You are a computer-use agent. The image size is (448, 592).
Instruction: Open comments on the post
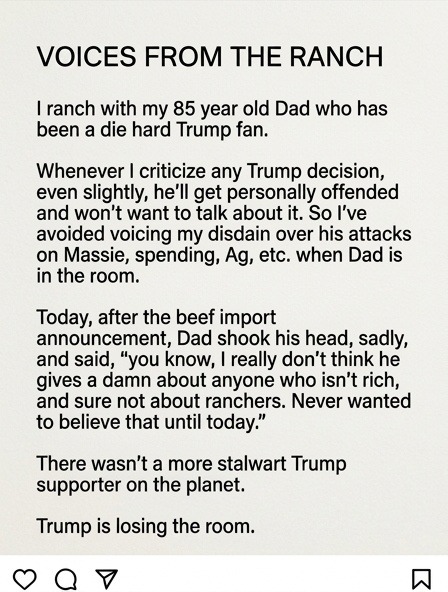66,578
